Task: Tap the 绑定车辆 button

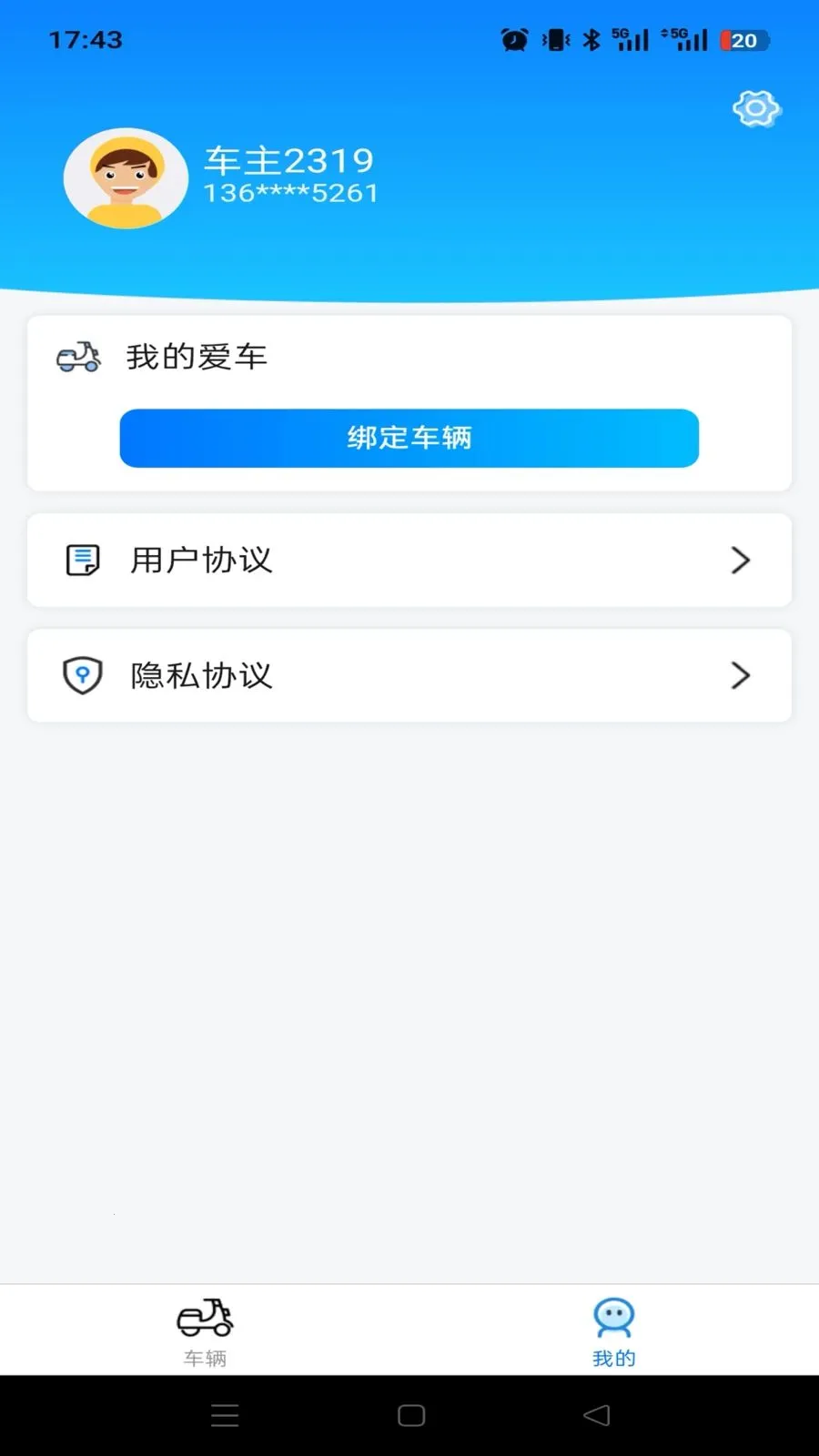Action: point(409,438)
